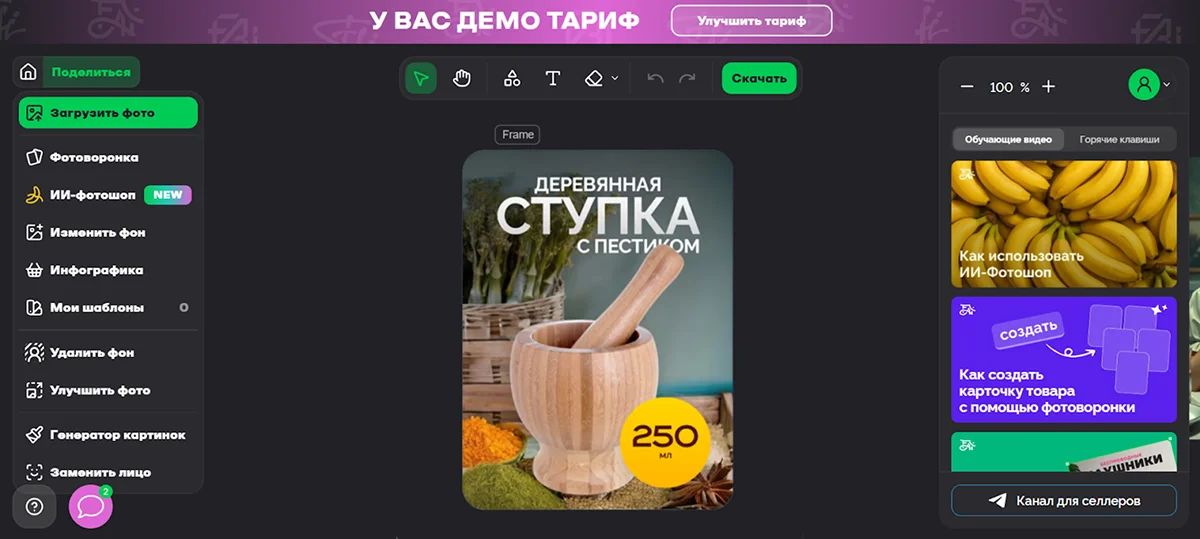Switch to the Горячие клавиши tab
1200x539 pixels.
[1119, 139]
